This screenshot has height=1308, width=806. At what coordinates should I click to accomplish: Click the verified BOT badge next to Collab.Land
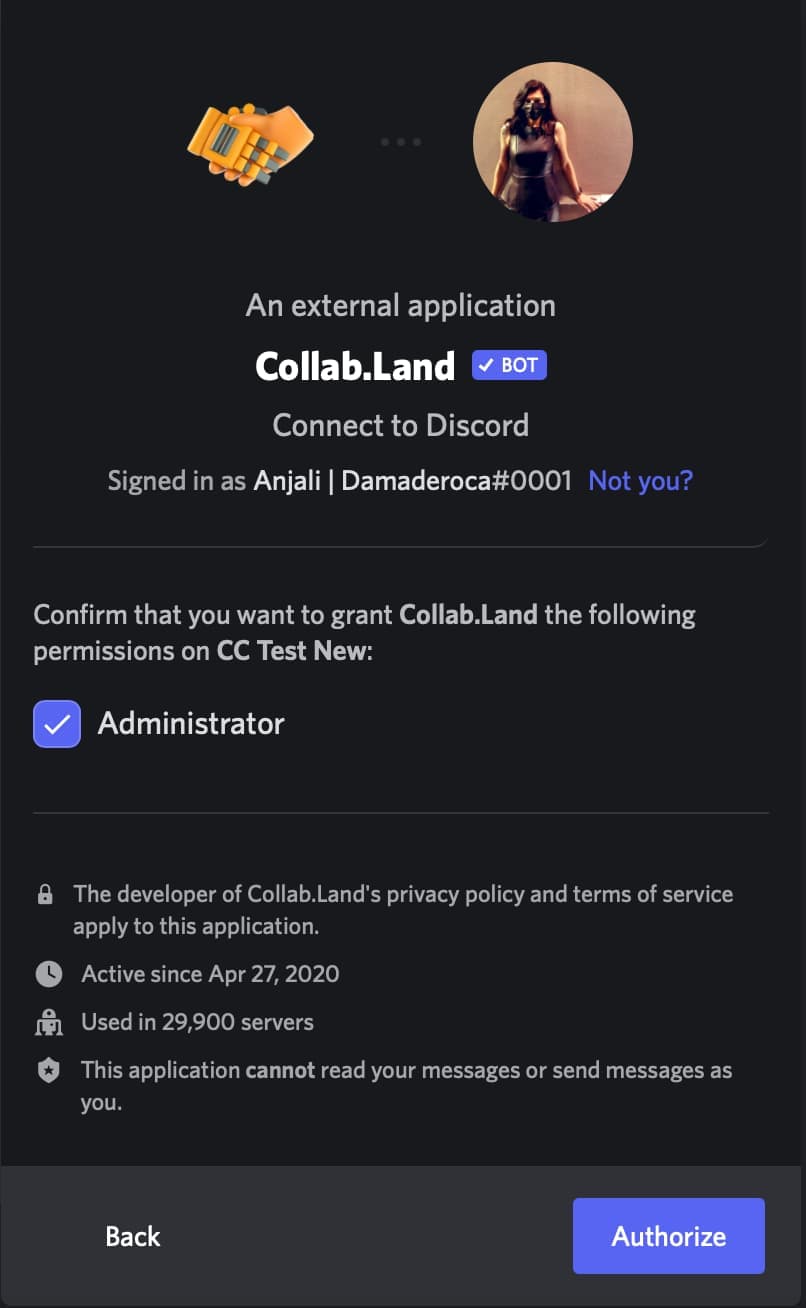tap(509, 365)
